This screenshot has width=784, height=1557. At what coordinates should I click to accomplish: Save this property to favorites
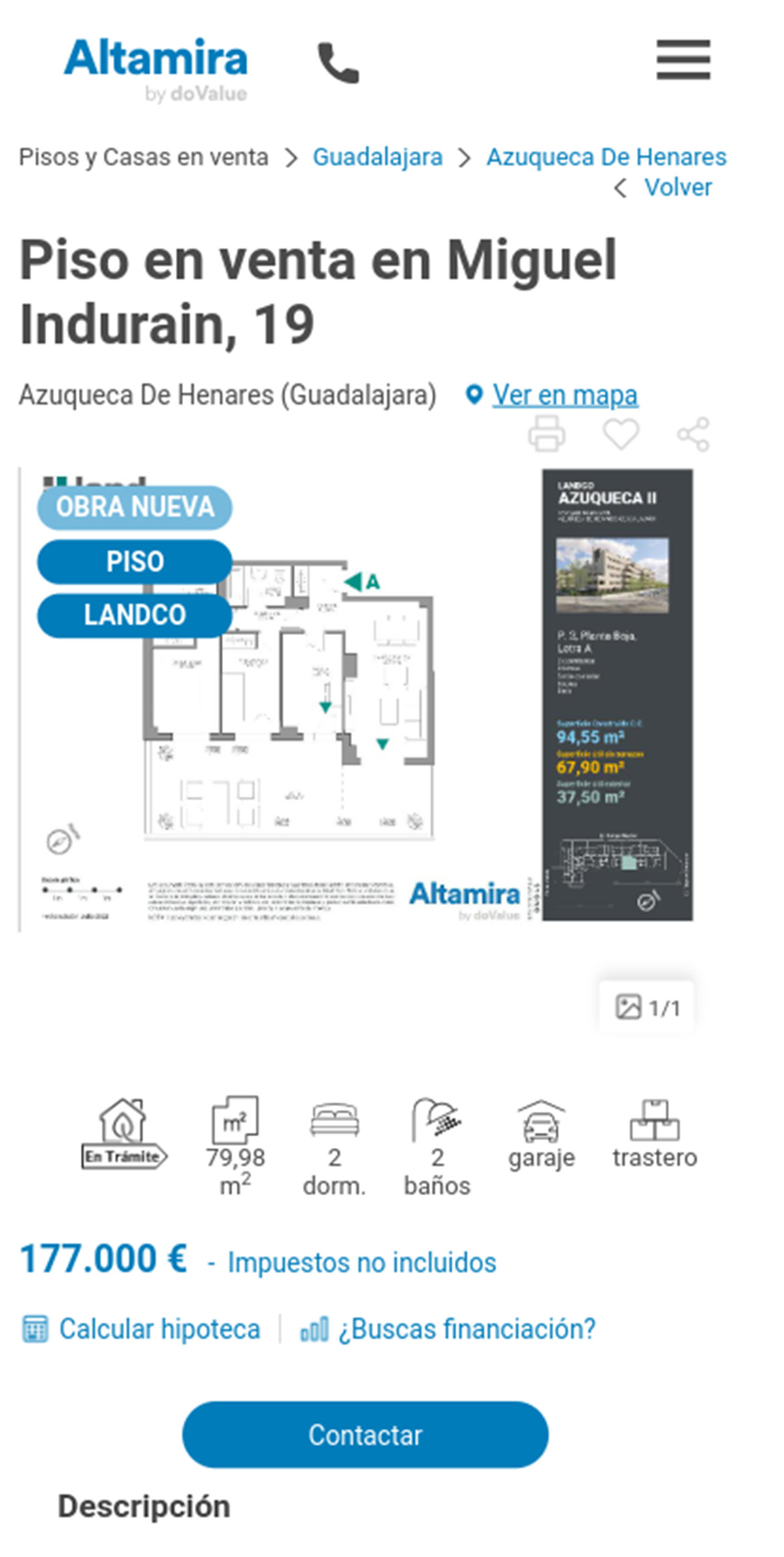[620, 434]
